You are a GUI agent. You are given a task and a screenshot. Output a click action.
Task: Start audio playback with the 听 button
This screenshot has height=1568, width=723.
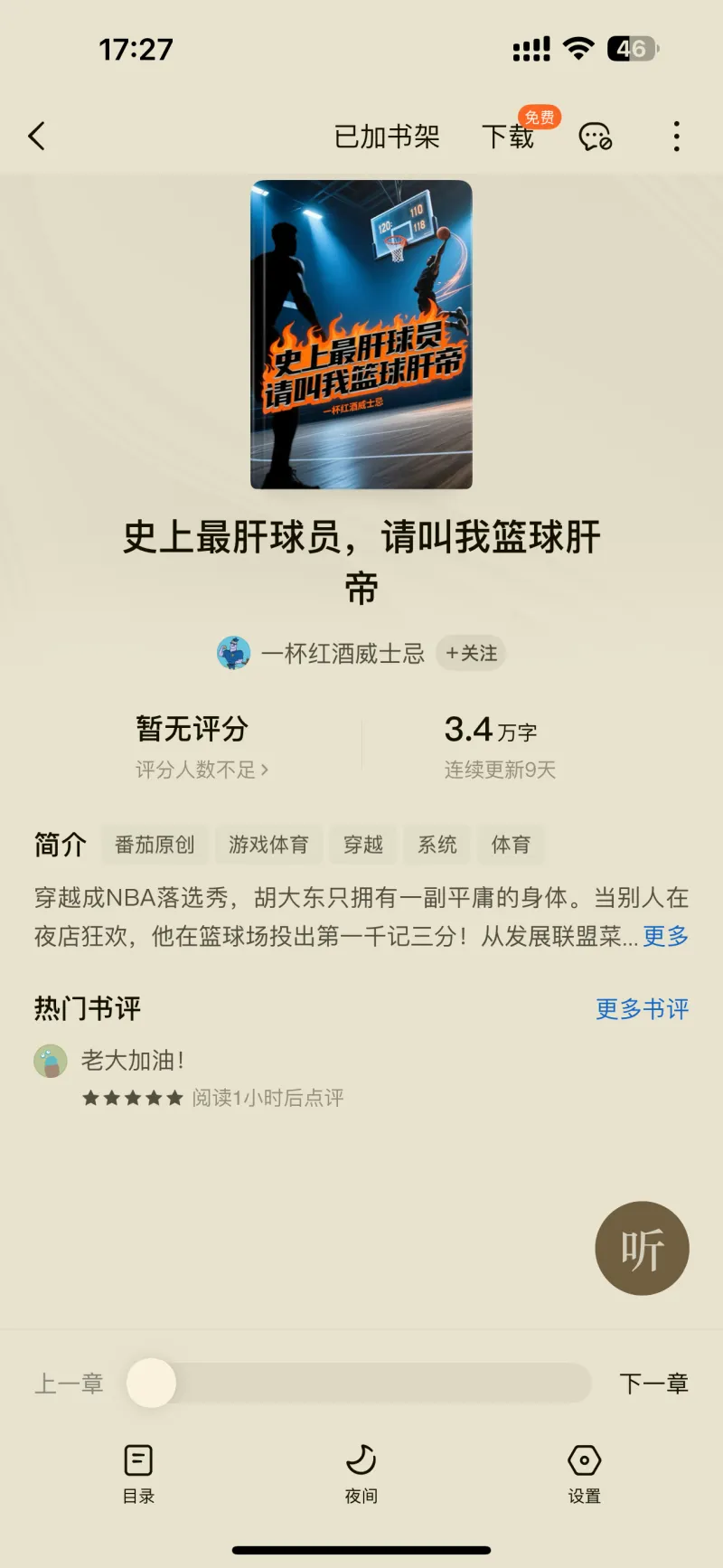[x=642, y=1249]
